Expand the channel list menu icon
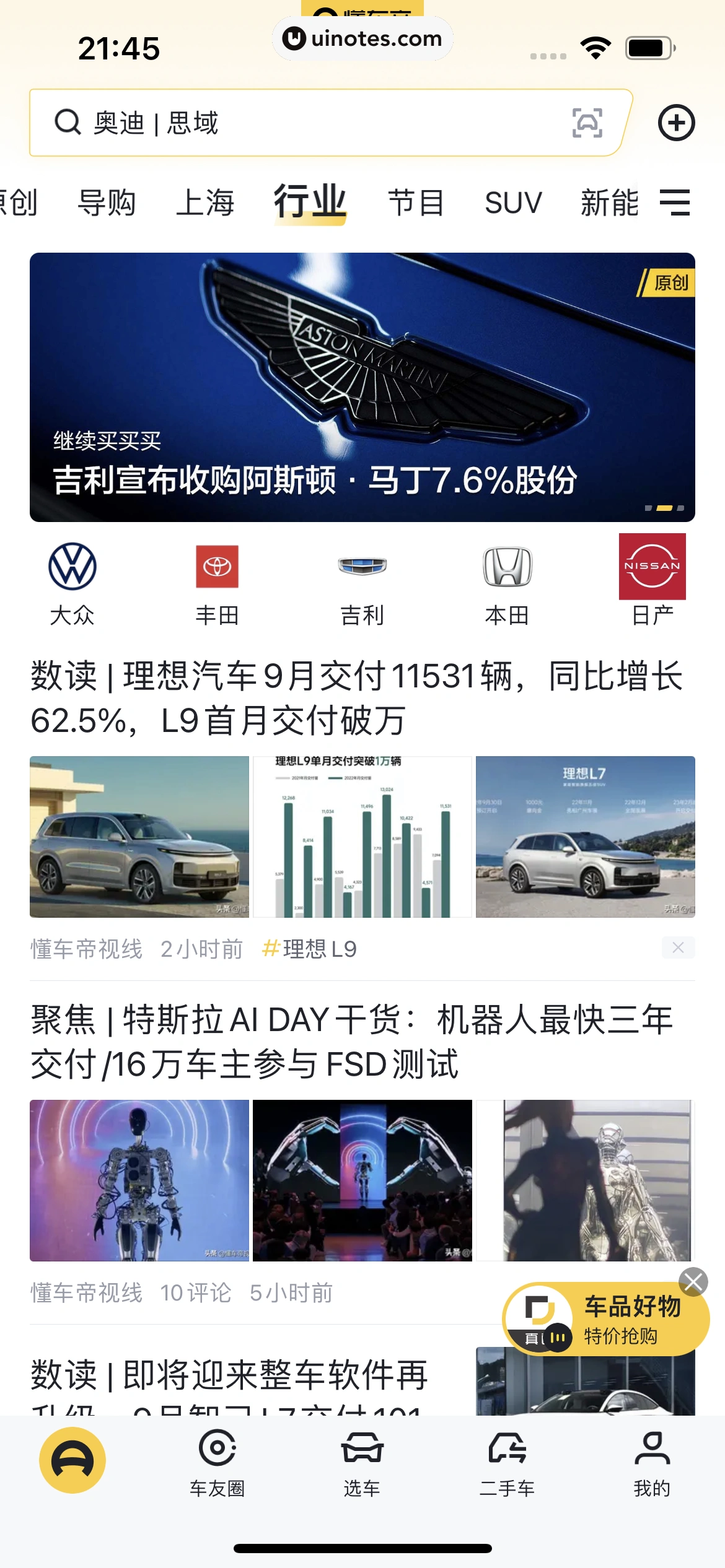Viewport: 725px width, 1568px height. coord(675,203)
